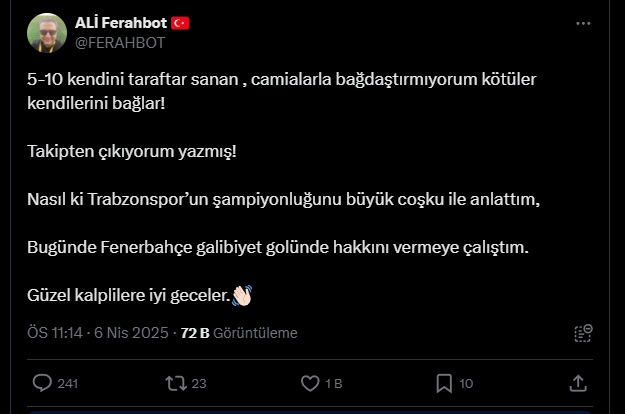The height and width of the screenshot is (414, 625).
Task: Tap the tweet timestamp ÖS 11:14
Action: click(x=54, y=333)
